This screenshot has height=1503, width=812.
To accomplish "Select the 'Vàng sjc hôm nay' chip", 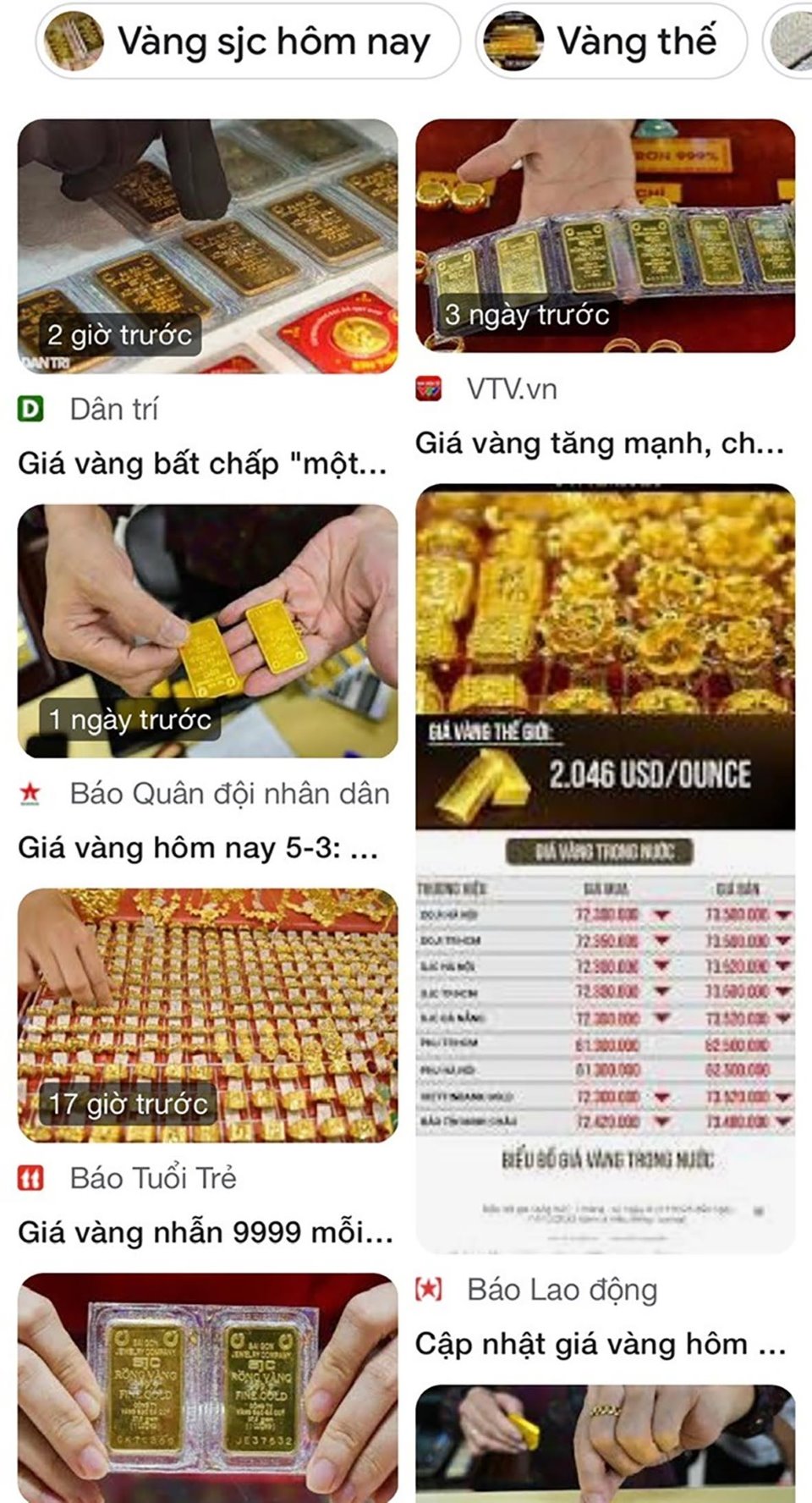I will tap(247, 42).
